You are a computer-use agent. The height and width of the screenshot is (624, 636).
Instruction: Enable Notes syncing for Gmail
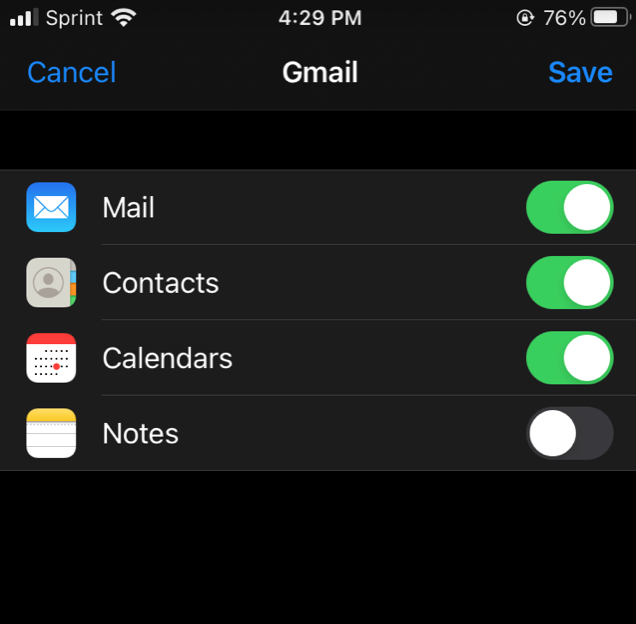click(569, 433)
